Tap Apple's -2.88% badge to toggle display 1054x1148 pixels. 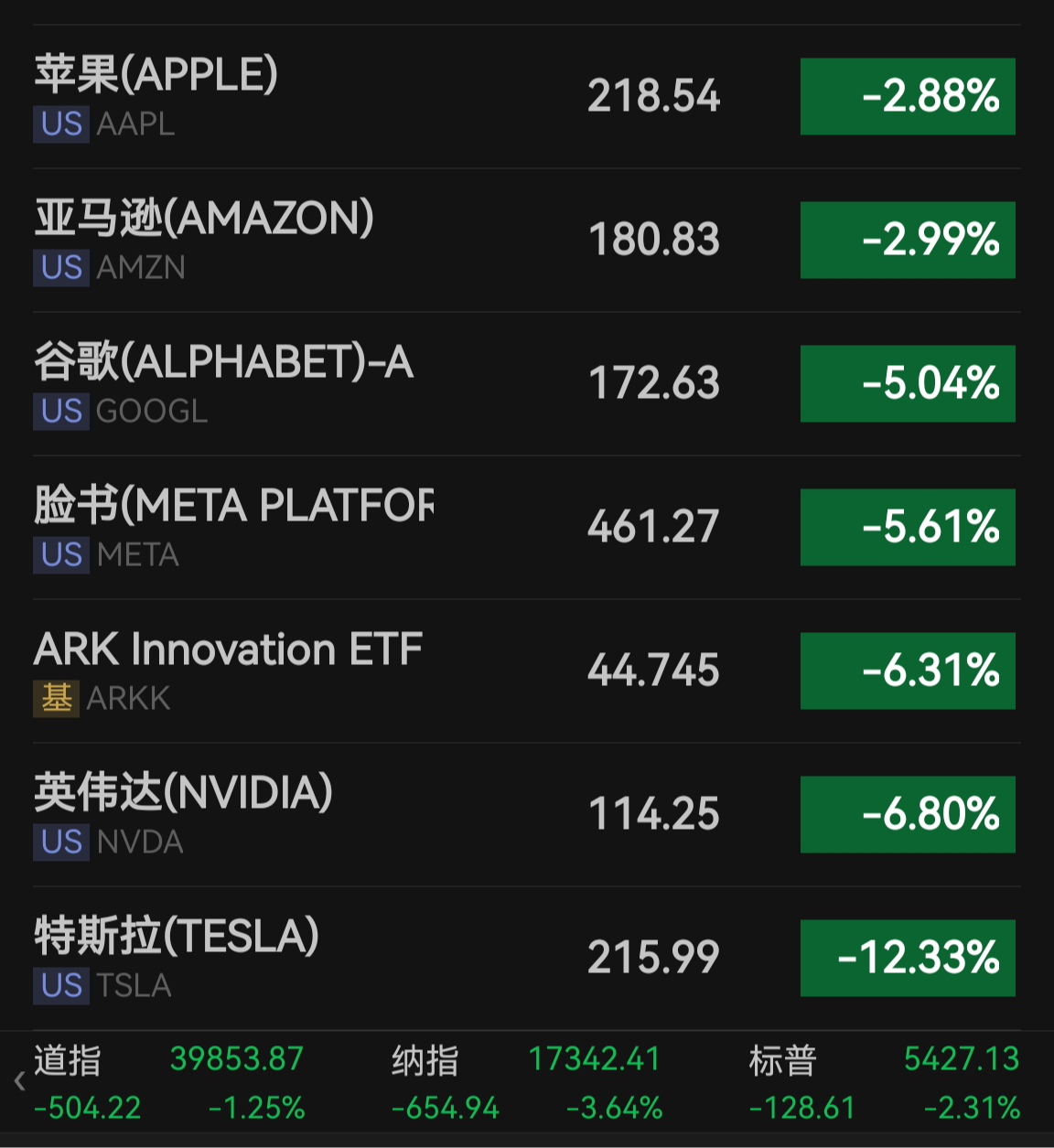(x=907, y=95)
